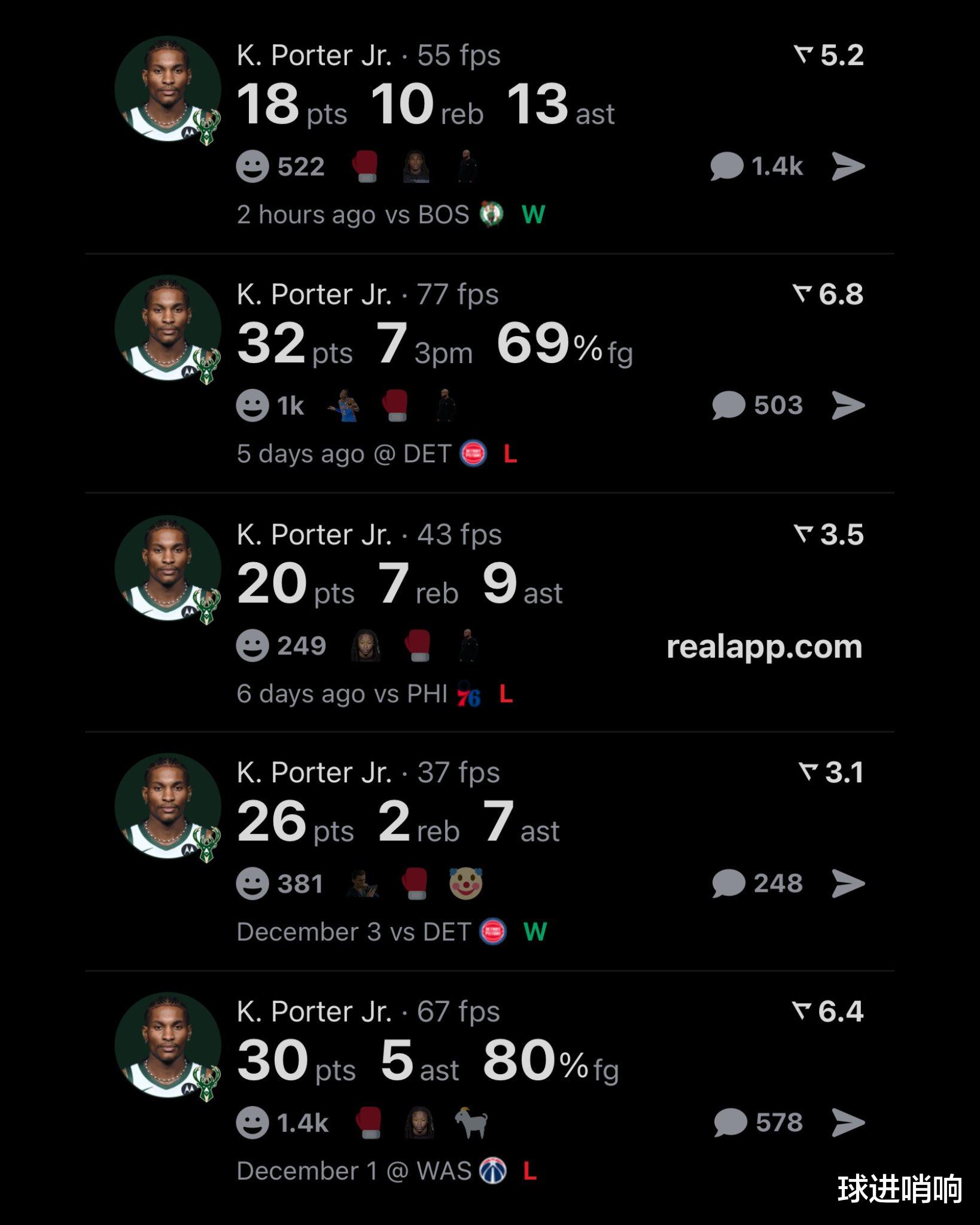
Task: Share the December 1 @ WAS post
Action: tap(848, 1123)
